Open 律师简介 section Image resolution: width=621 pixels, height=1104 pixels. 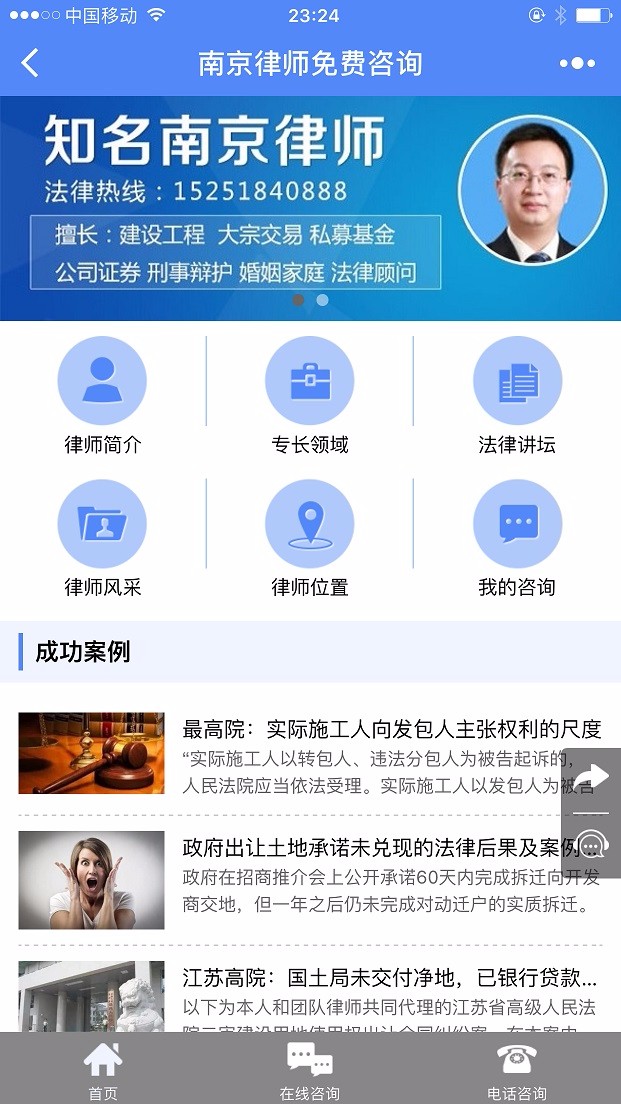[103, 396]
